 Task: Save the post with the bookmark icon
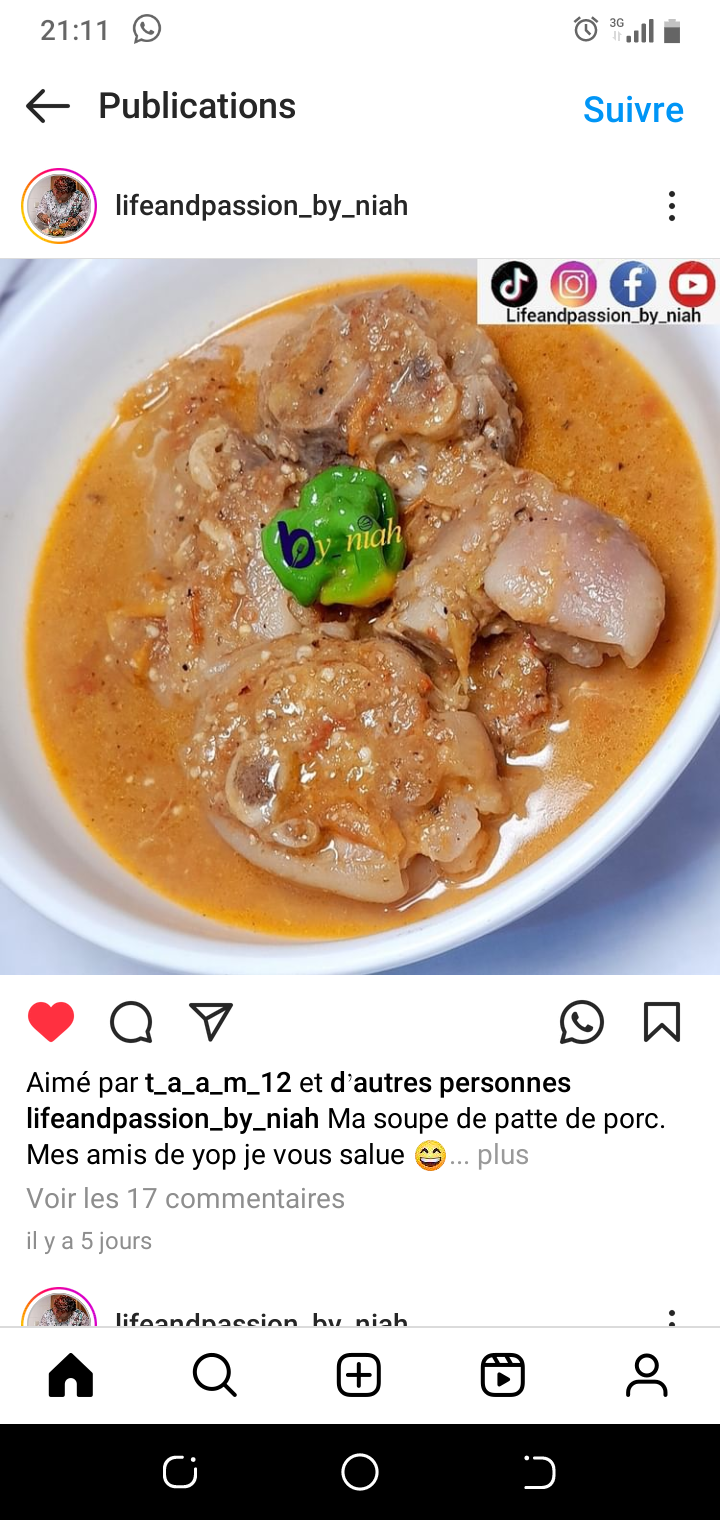pyautogui.click(x=661, y=1022)
